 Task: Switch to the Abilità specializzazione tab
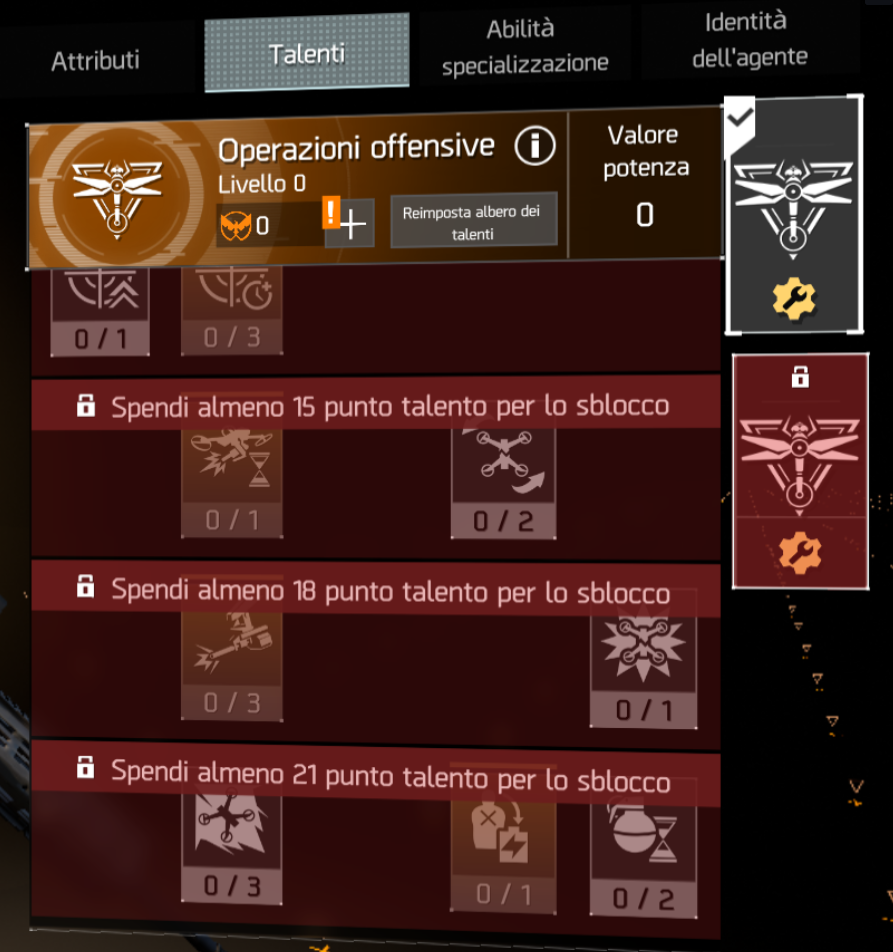(525, 47)
